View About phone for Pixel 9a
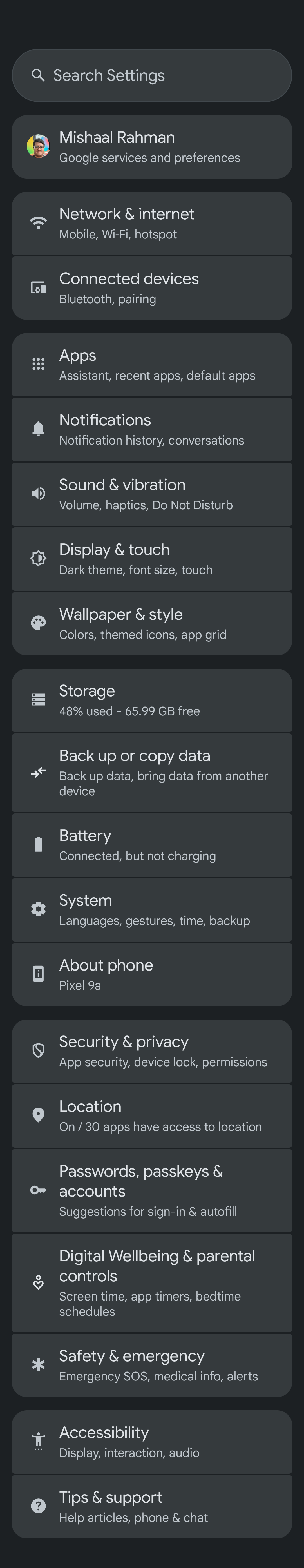This screenshot has height=1568, width=304. pos(152,974)
